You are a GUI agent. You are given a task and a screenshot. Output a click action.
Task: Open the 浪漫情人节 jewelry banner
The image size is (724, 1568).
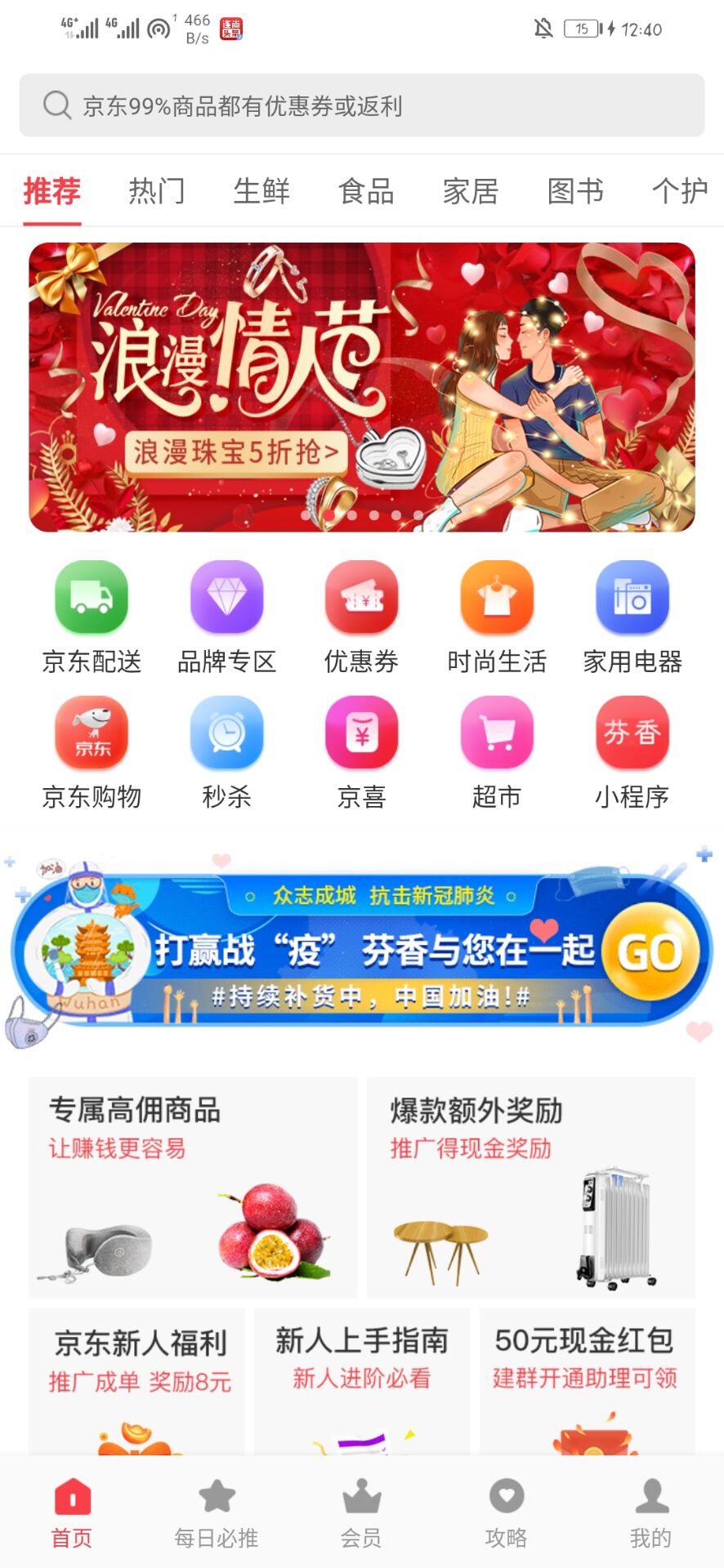361,386
